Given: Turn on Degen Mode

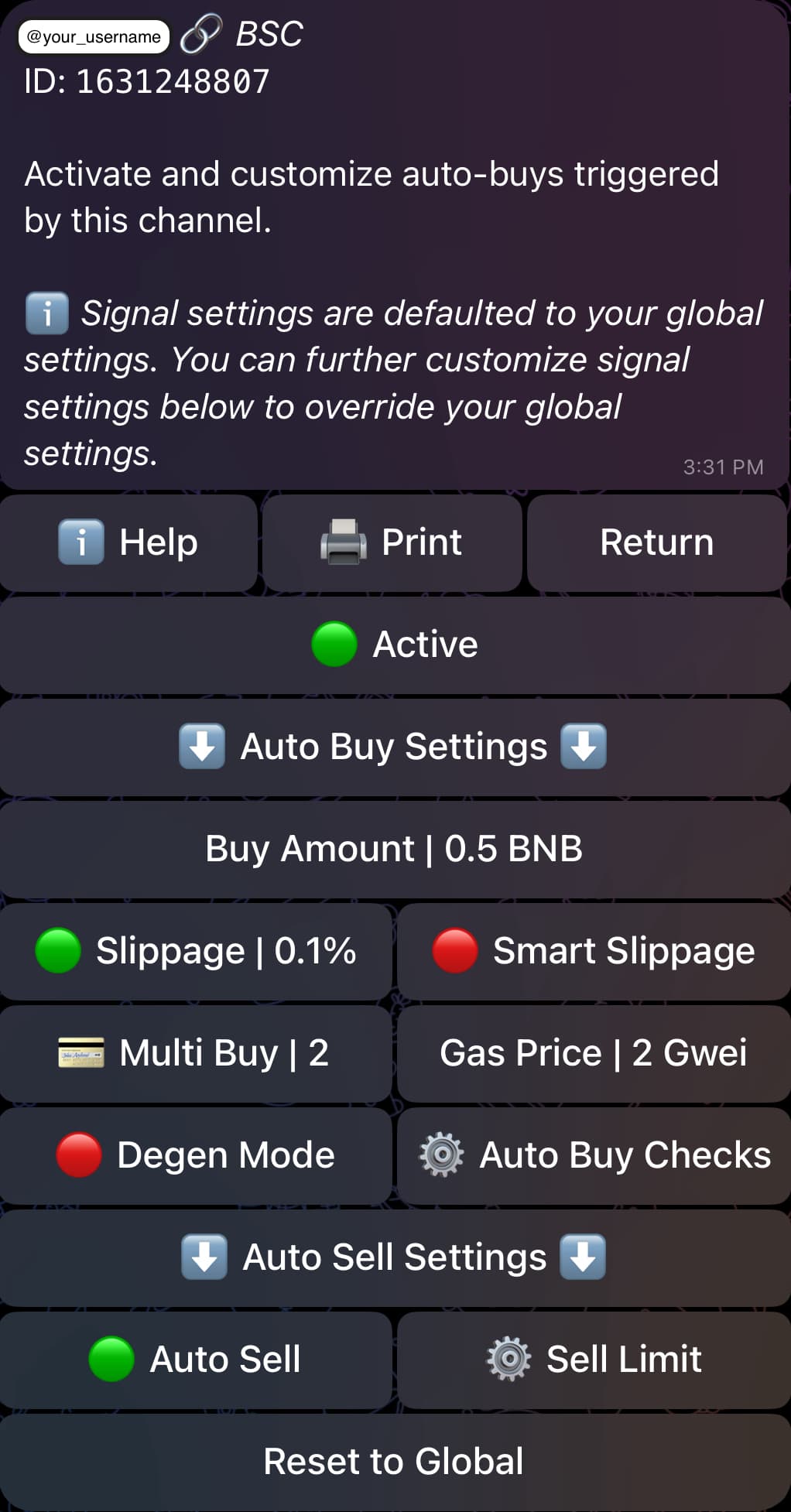Looking at the screenshot, I should click(x=196, y=1155).
